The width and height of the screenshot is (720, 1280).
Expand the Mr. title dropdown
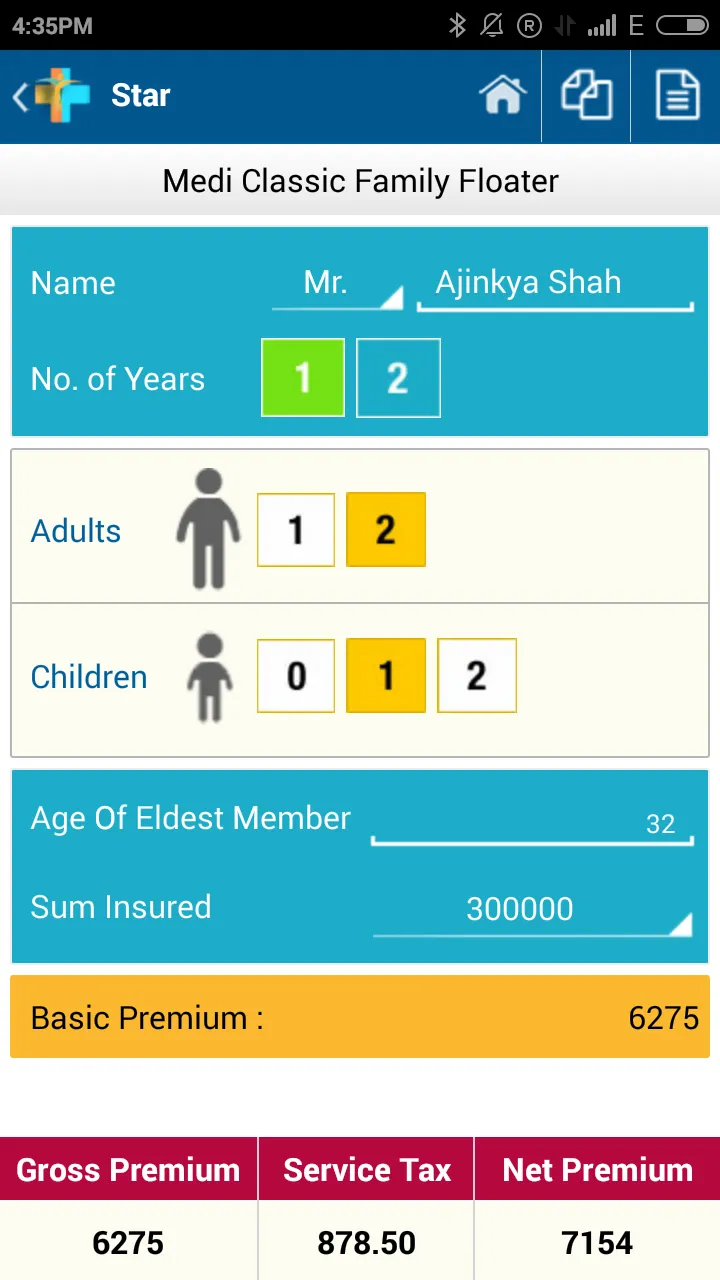337,284
